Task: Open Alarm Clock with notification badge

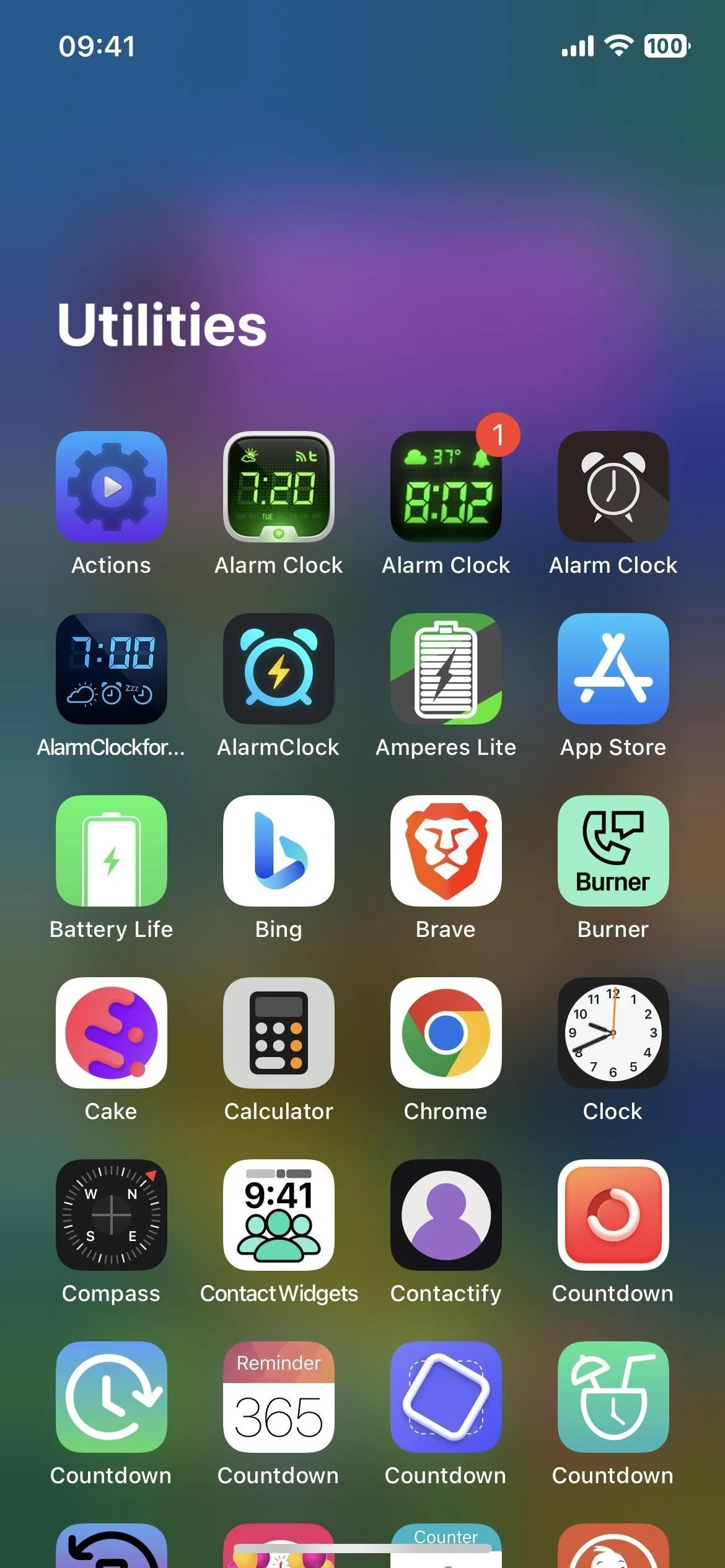Action: 446,487
